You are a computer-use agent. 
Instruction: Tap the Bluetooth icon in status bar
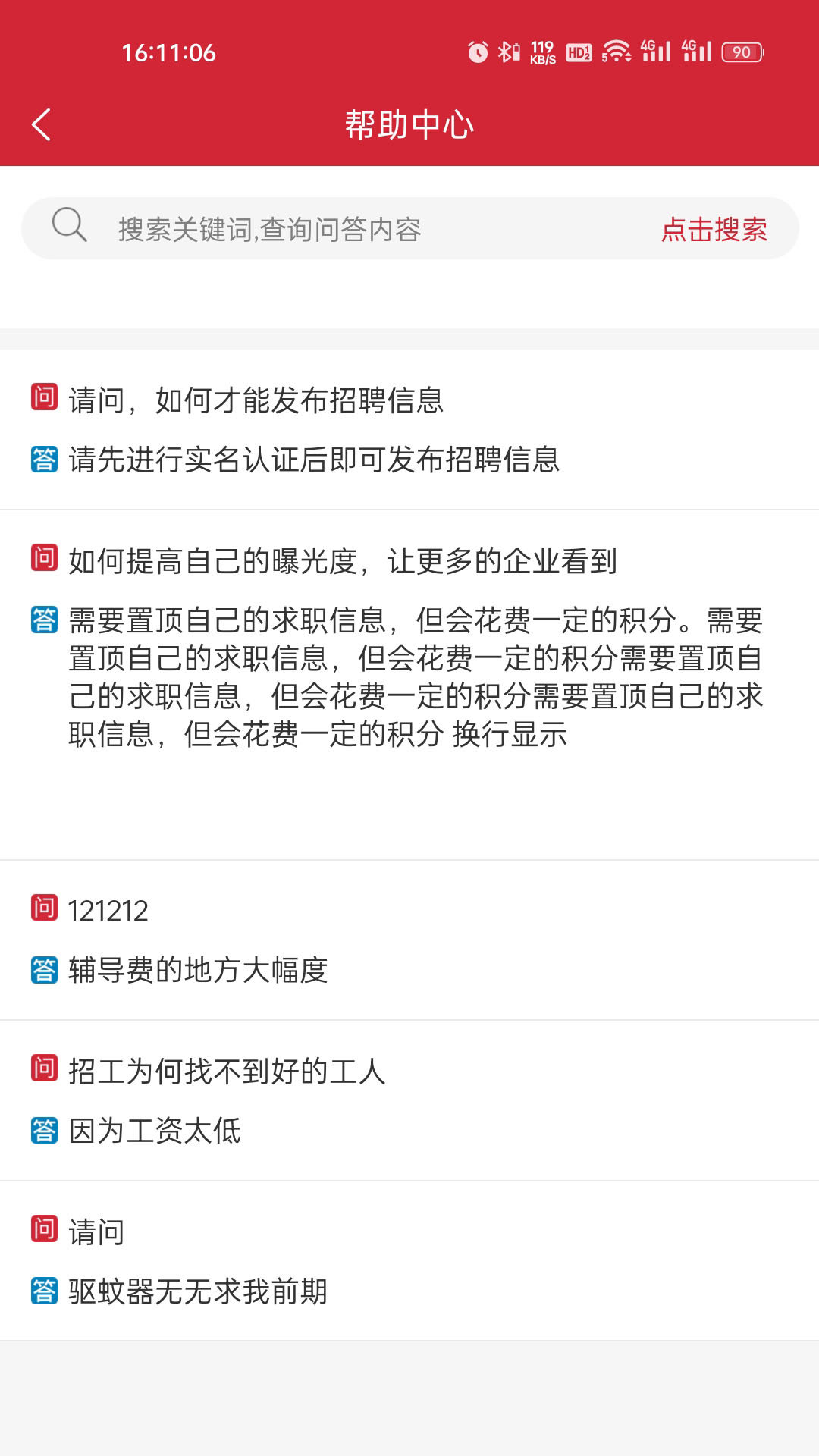pos(507,52)
